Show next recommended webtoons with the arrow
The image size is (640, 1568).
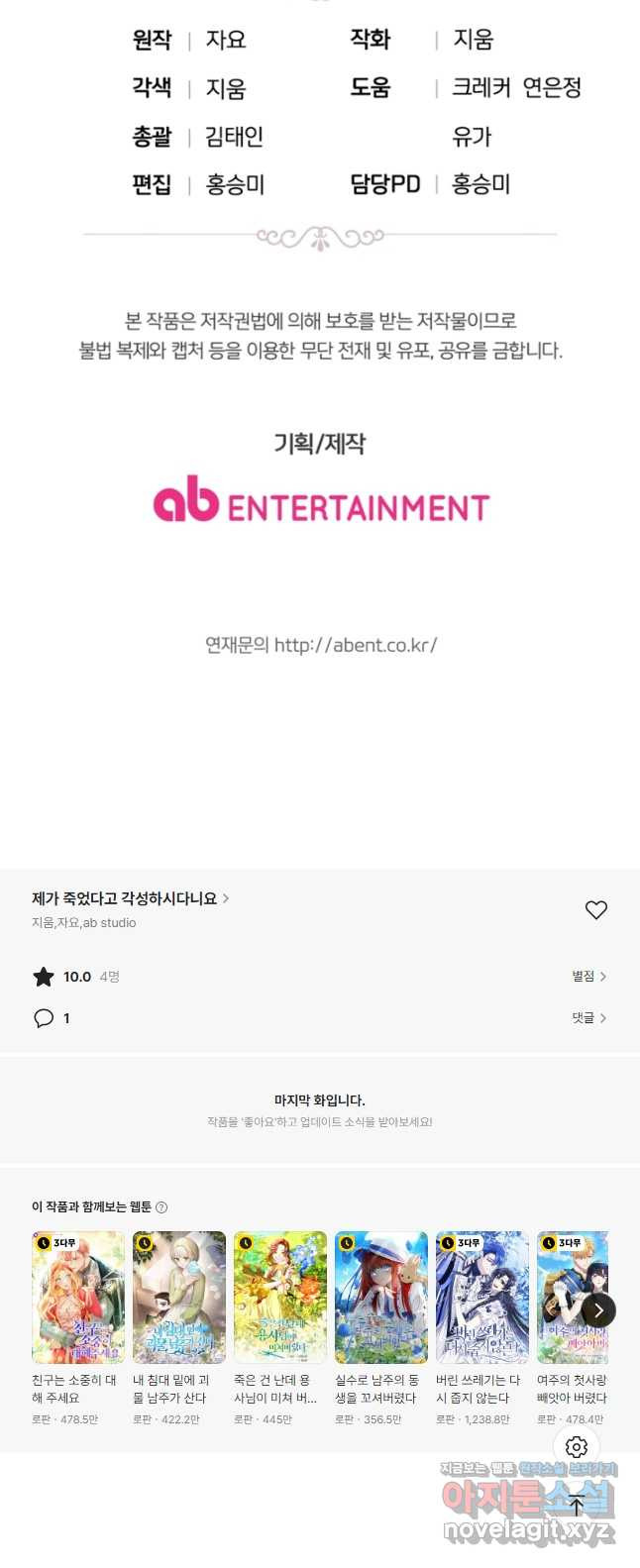pyautogui.click(x=598, y=1310)
